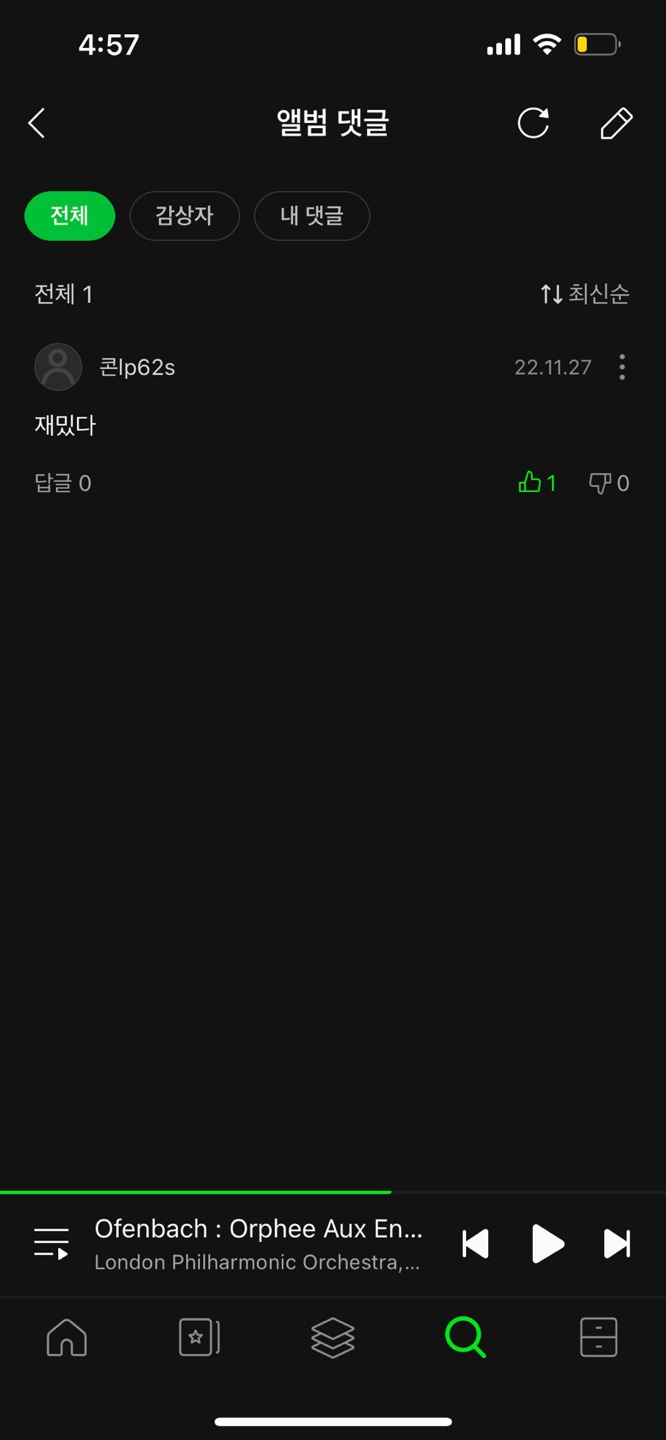
Task: Open profile picture of 콘lp62s
Action: pyautogui.click(x=58, y=367)
